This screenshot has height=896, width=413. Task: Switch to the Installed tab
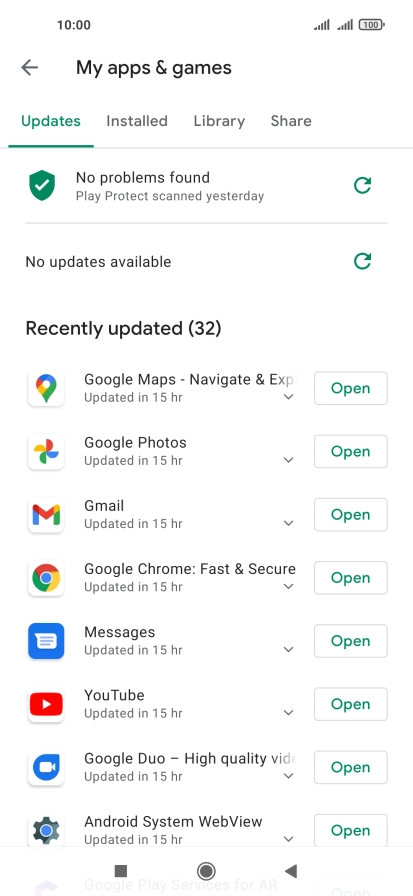click(137, 121)
